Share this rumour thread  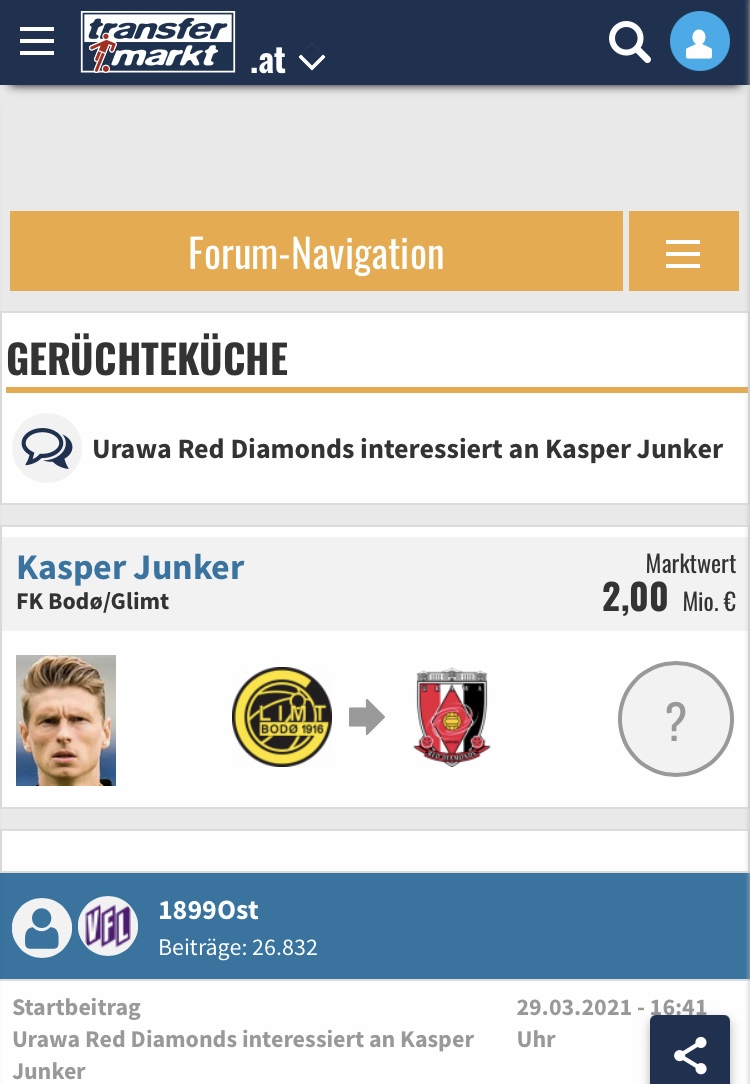[x=690, y=1054]
